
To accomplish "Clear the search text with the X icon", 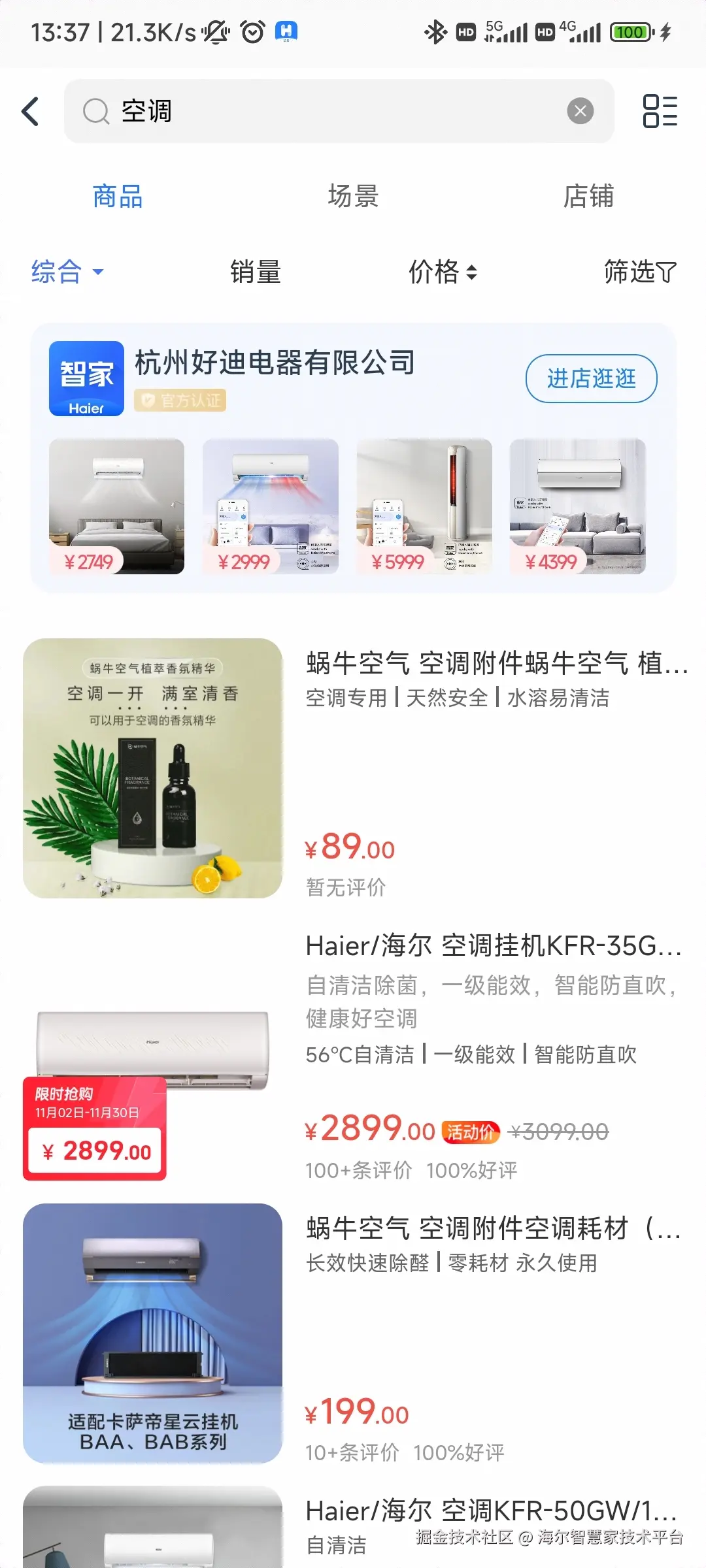I will (x=580, y=111).
